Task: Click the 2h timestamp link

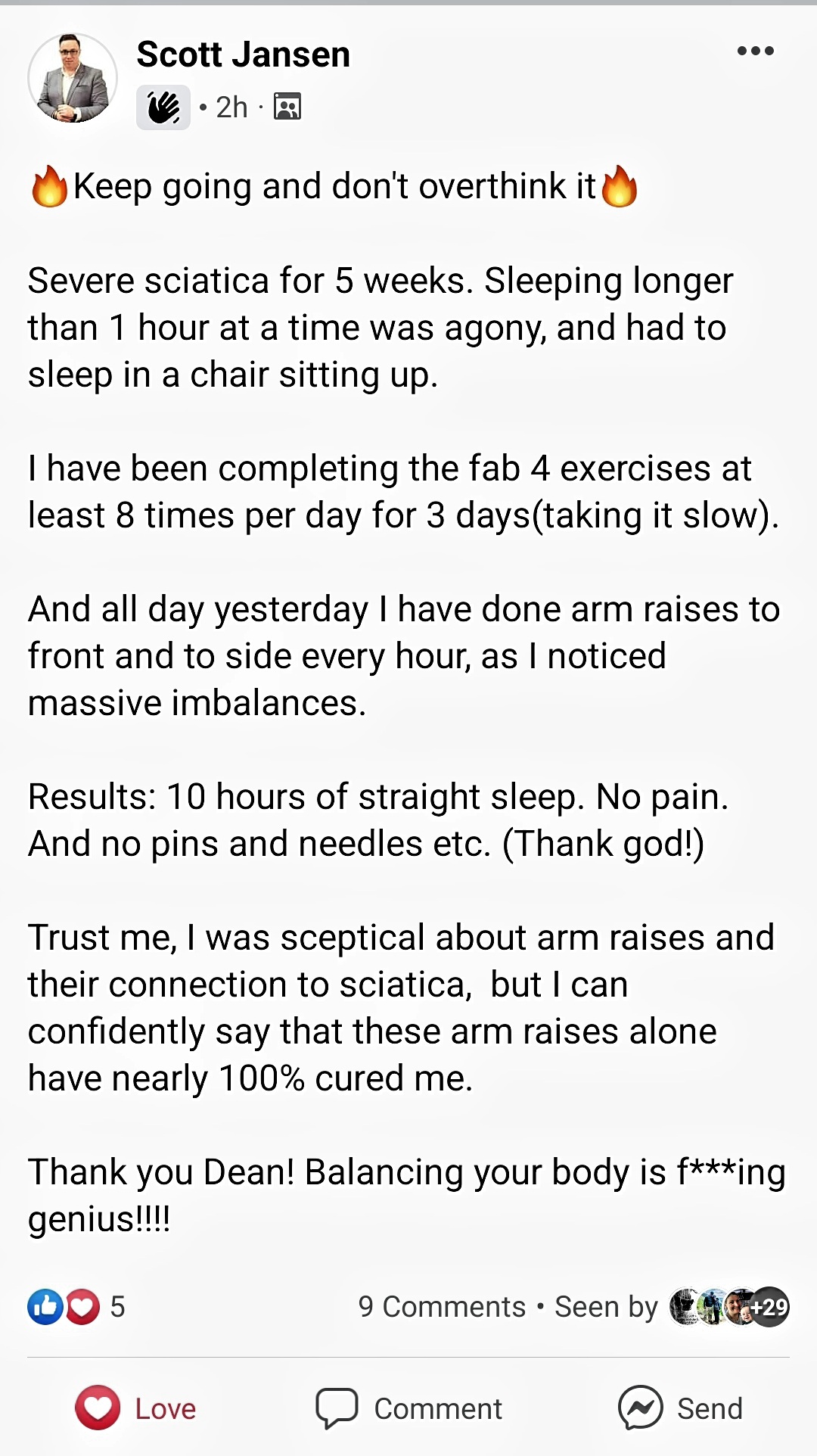Action: tap(231, 106)
